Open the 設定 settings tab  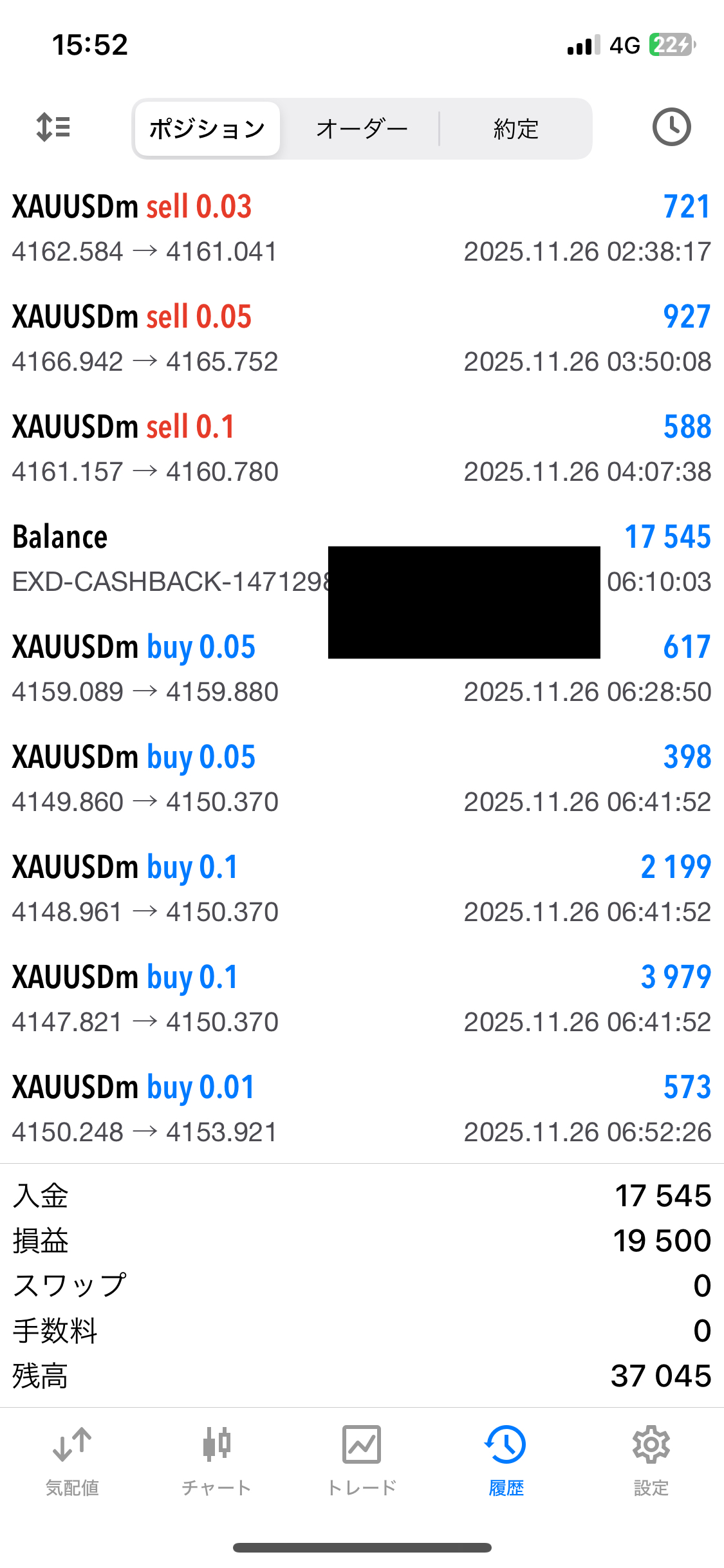pyautogui.click(x=651, y=1461)
